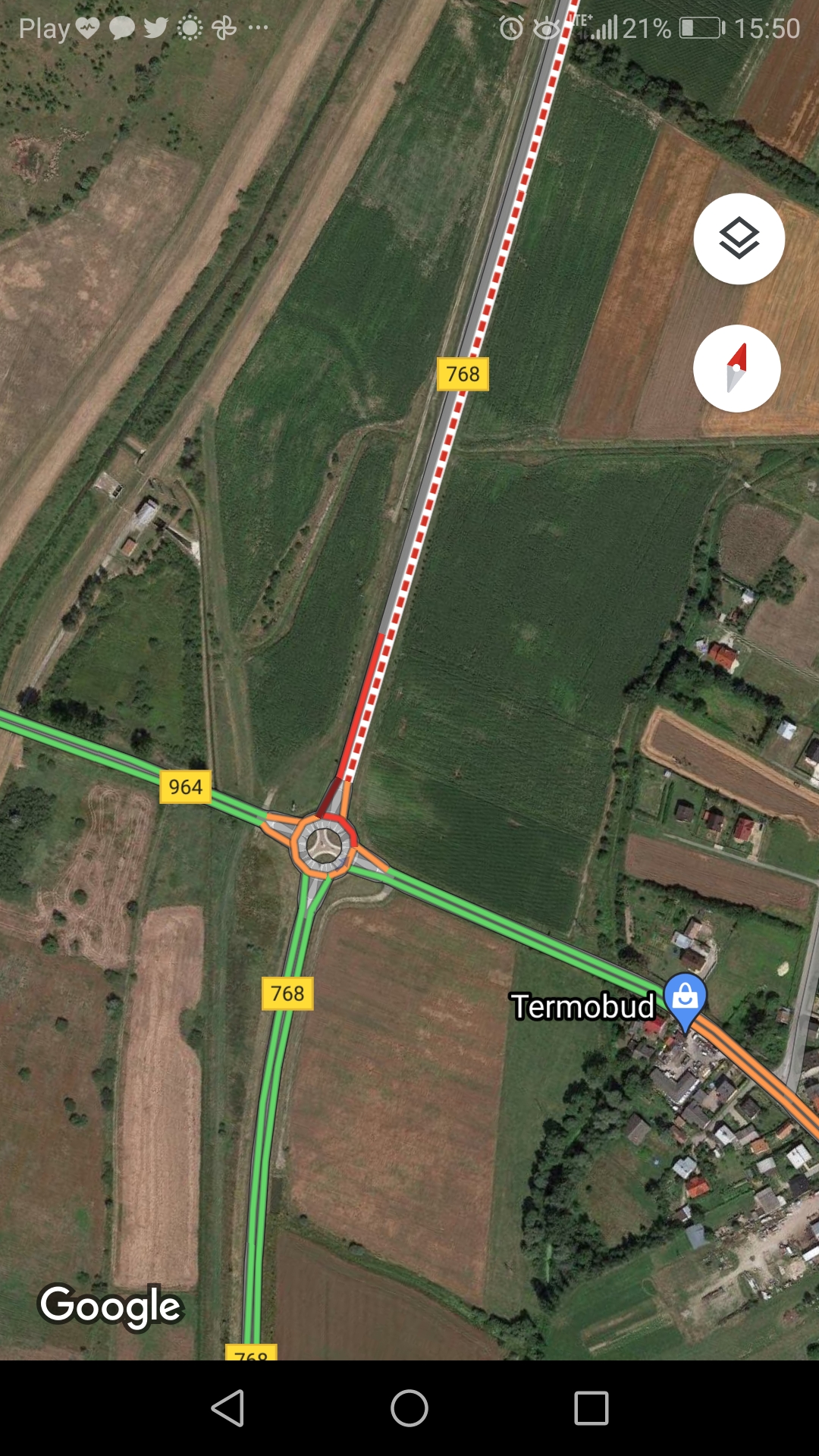Screen dimensions: 819x1456
Task: Open the recent apps overview
Action: 591,1408
